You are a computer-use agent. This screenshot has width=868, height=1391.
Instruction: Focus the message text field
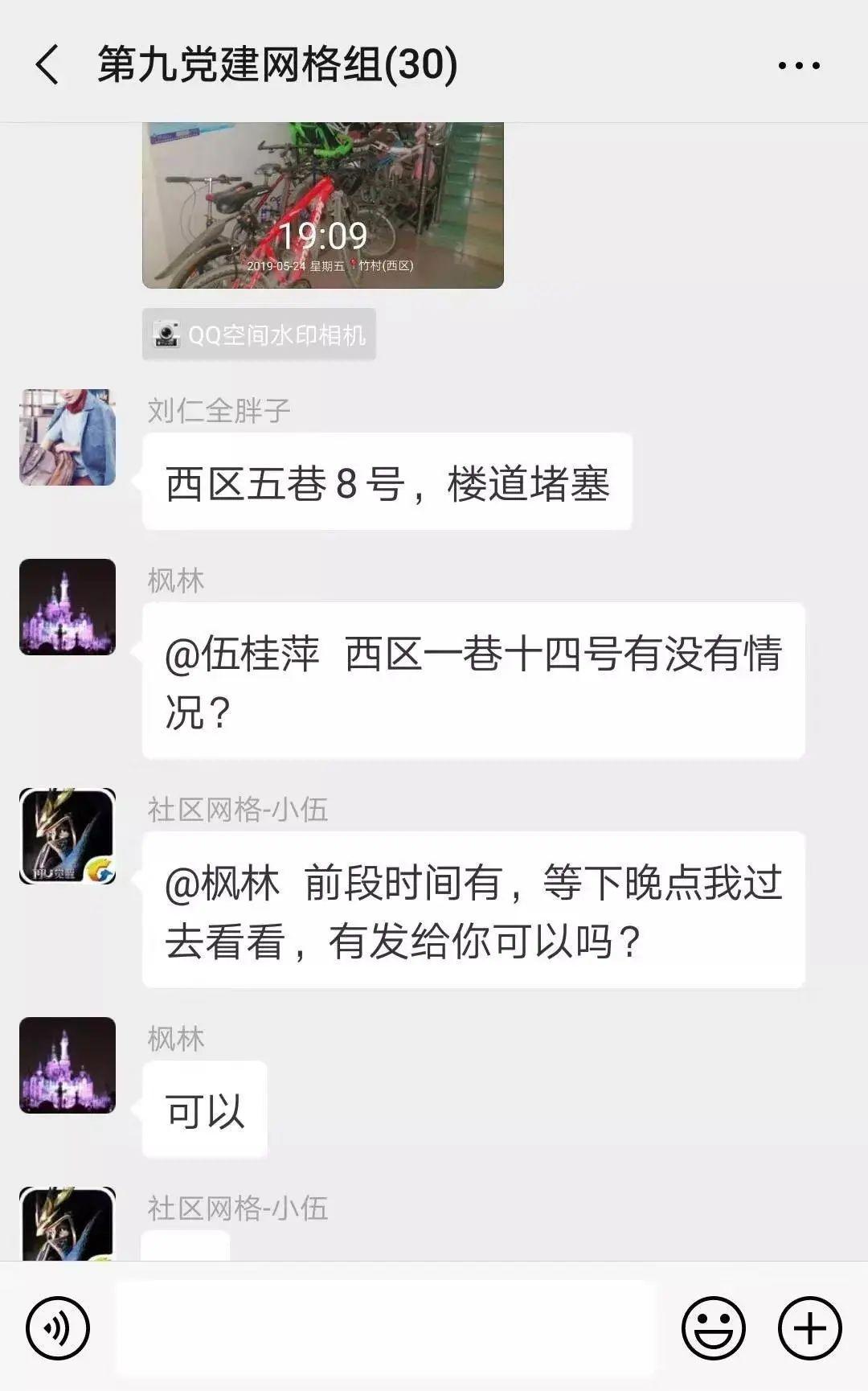coord(386,1328)
